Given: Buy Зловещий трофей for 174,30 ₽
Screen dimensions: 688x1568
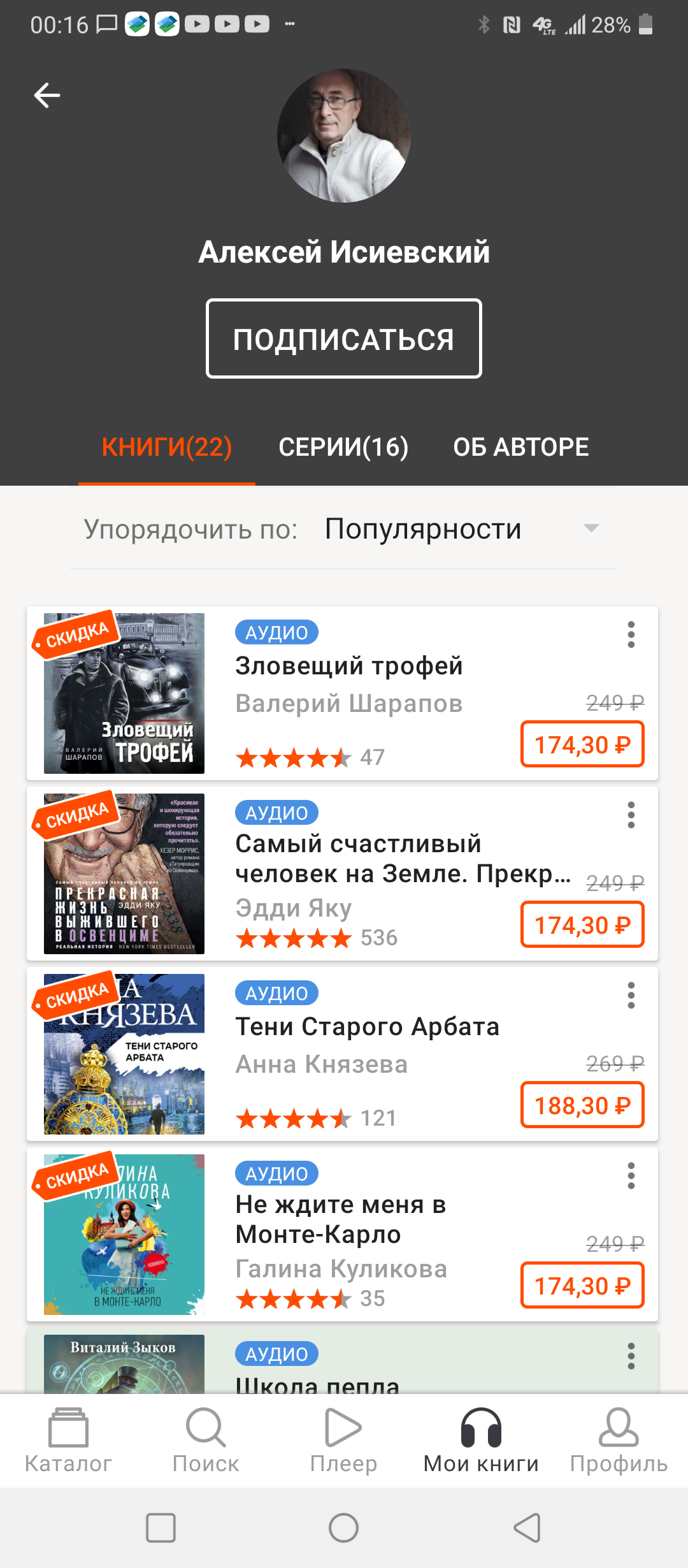Looking at the screenshot, I should tap(582, 744).
